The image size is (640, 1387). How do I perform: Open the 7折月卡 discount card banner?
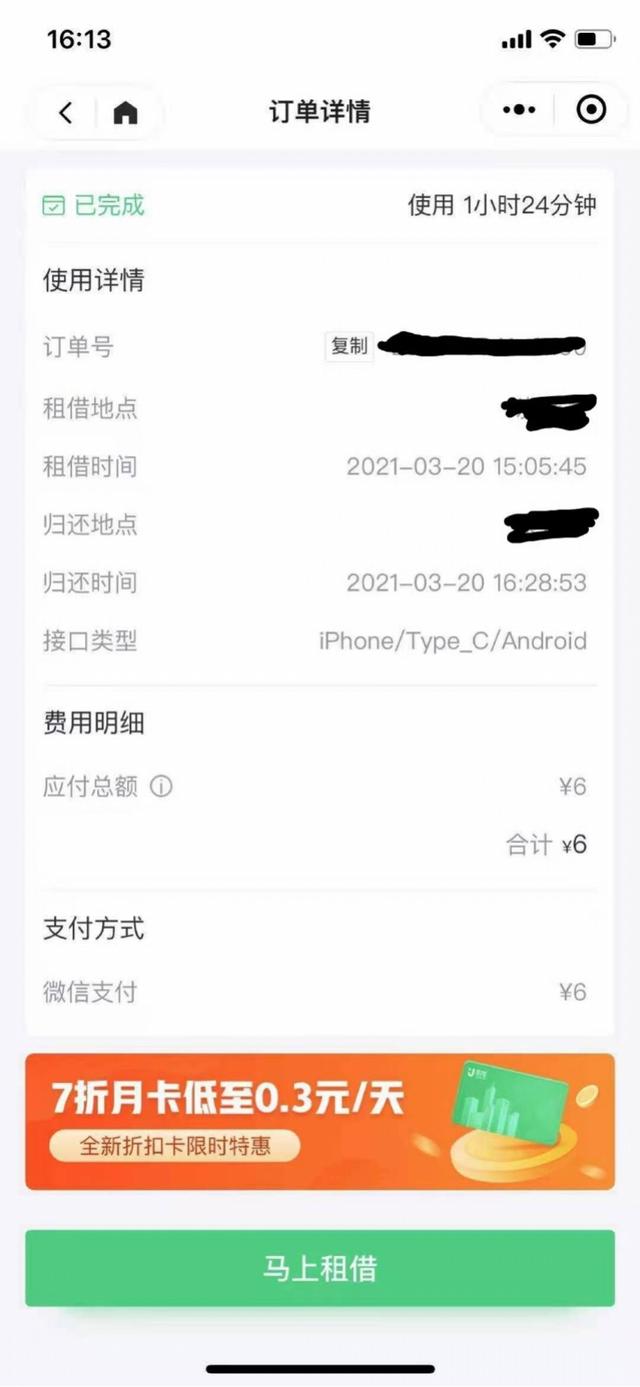click(320, 1121)
